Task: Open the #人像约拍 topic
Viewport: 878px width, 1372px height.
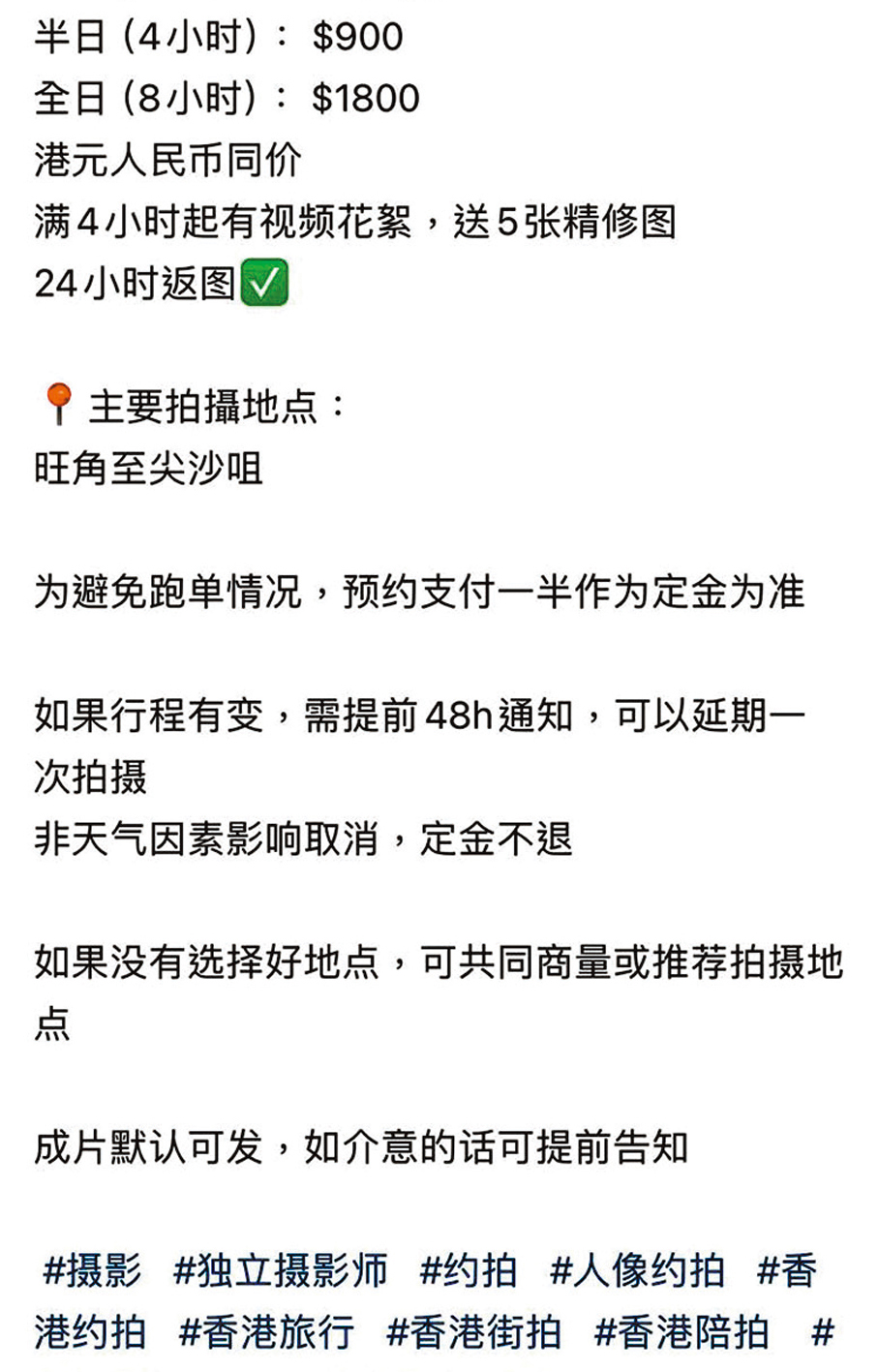Action: (637, 1270)
